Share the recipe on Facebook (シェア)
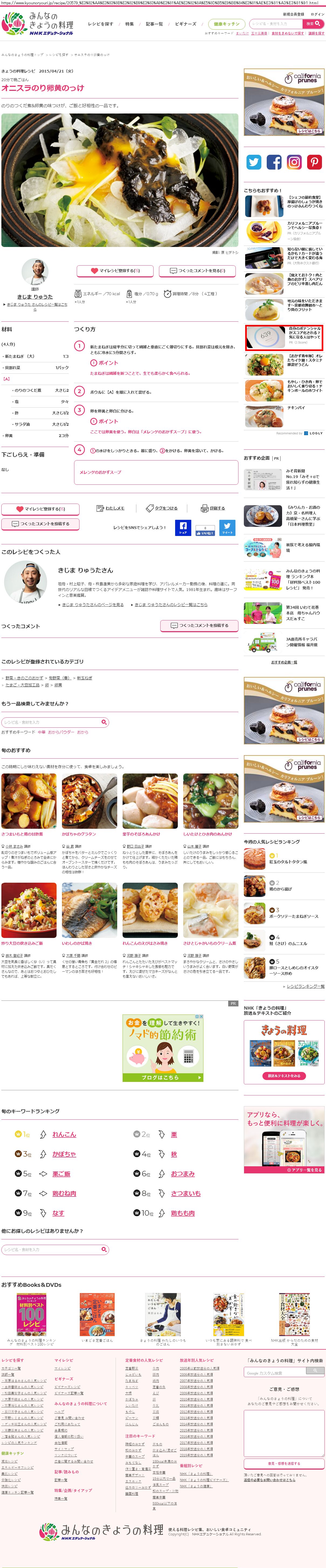326x1568 pixels. pyautogui.click(x=182, y=528)
